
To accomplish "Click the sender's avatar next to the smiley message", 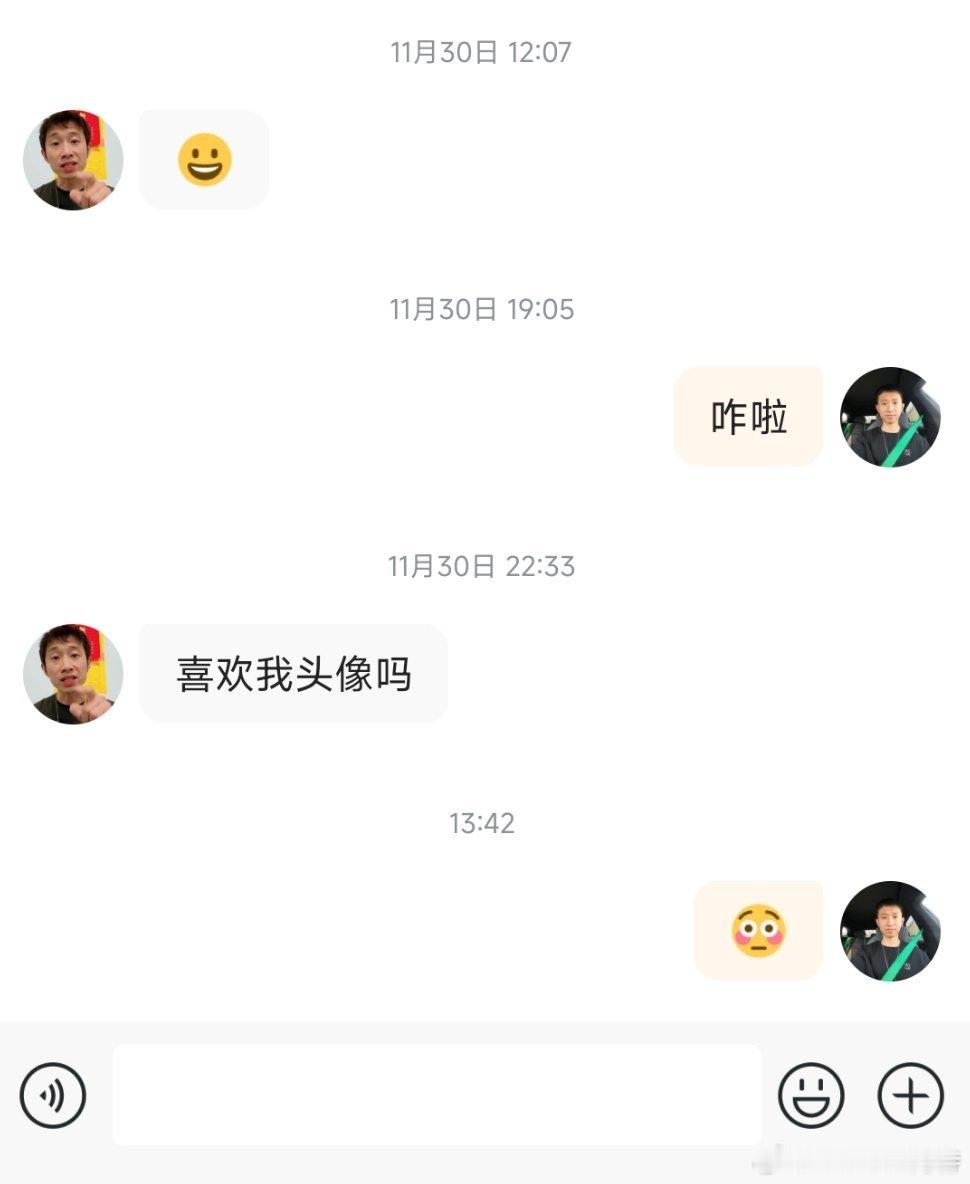I will [72, 158].
